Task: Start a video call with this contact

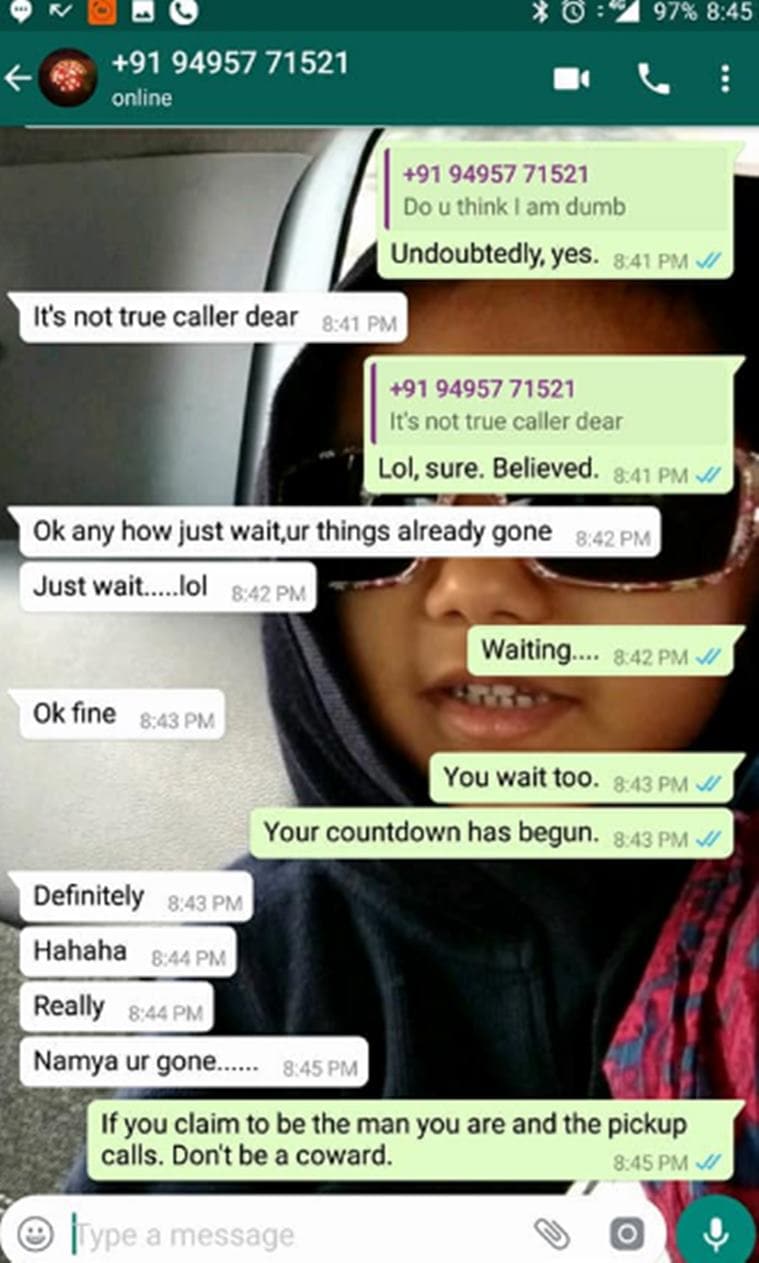Action: tap(572, 79)
